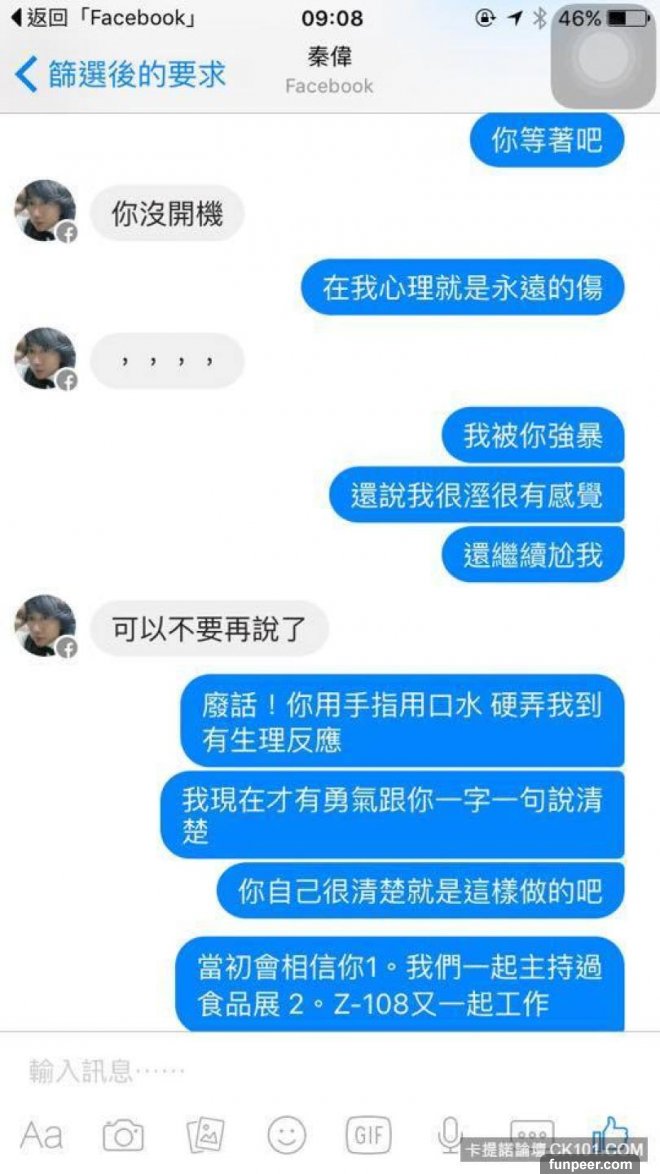Viewport: 660px width, 1174px height.
Task: Open the photo gallery picker
Action: click(205, 1135)
